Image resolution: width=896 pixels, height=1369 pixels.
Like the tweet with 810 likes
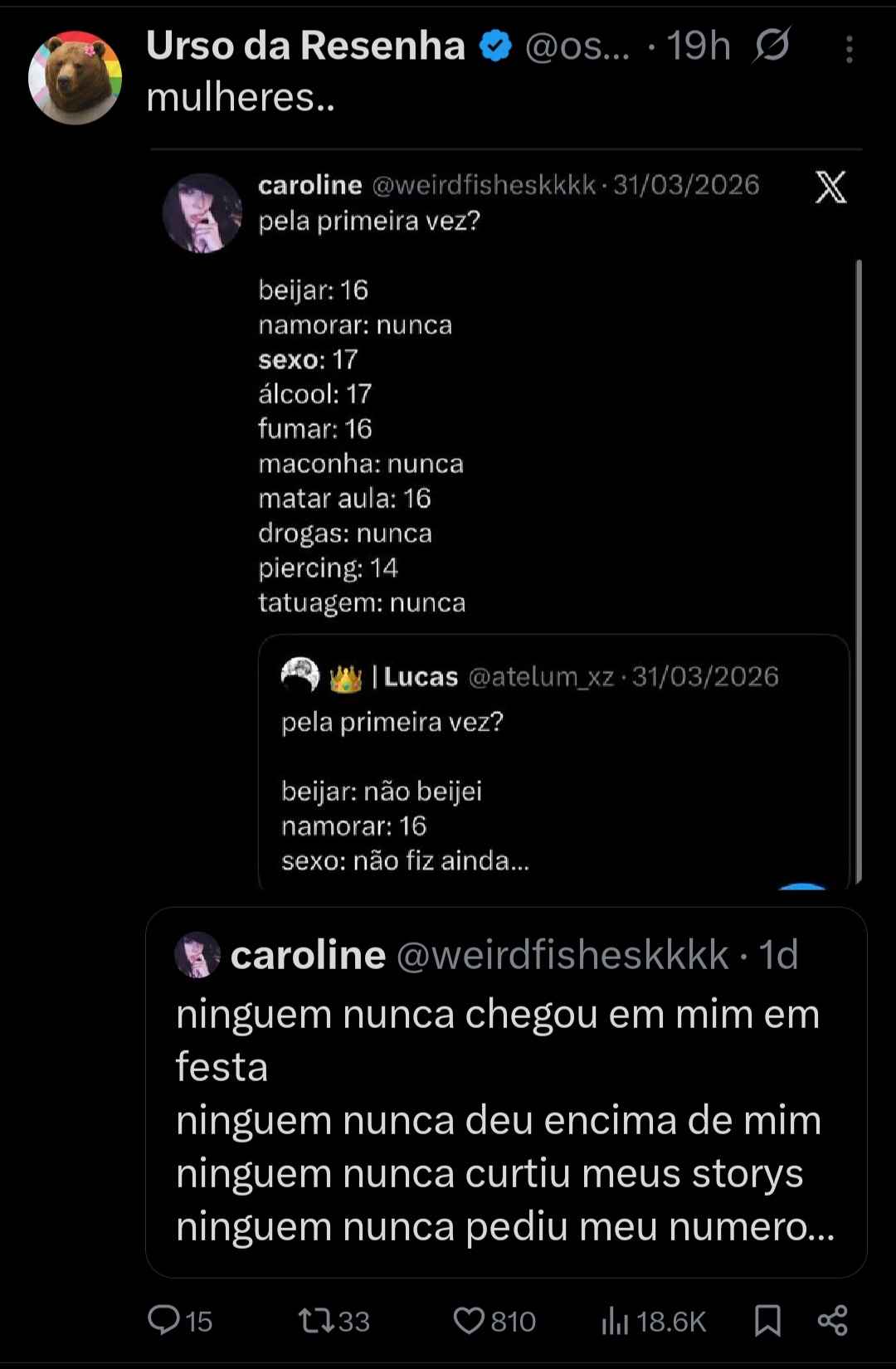494,1320
